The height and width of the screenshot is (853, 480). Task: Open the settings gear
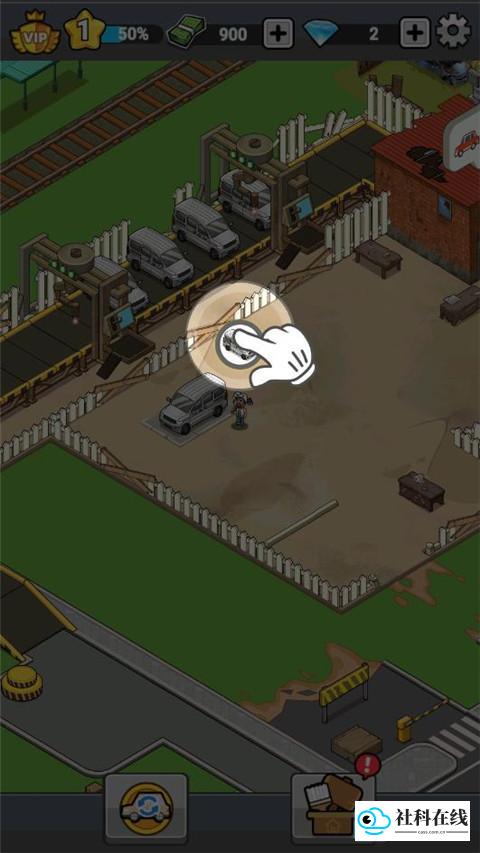453,32
